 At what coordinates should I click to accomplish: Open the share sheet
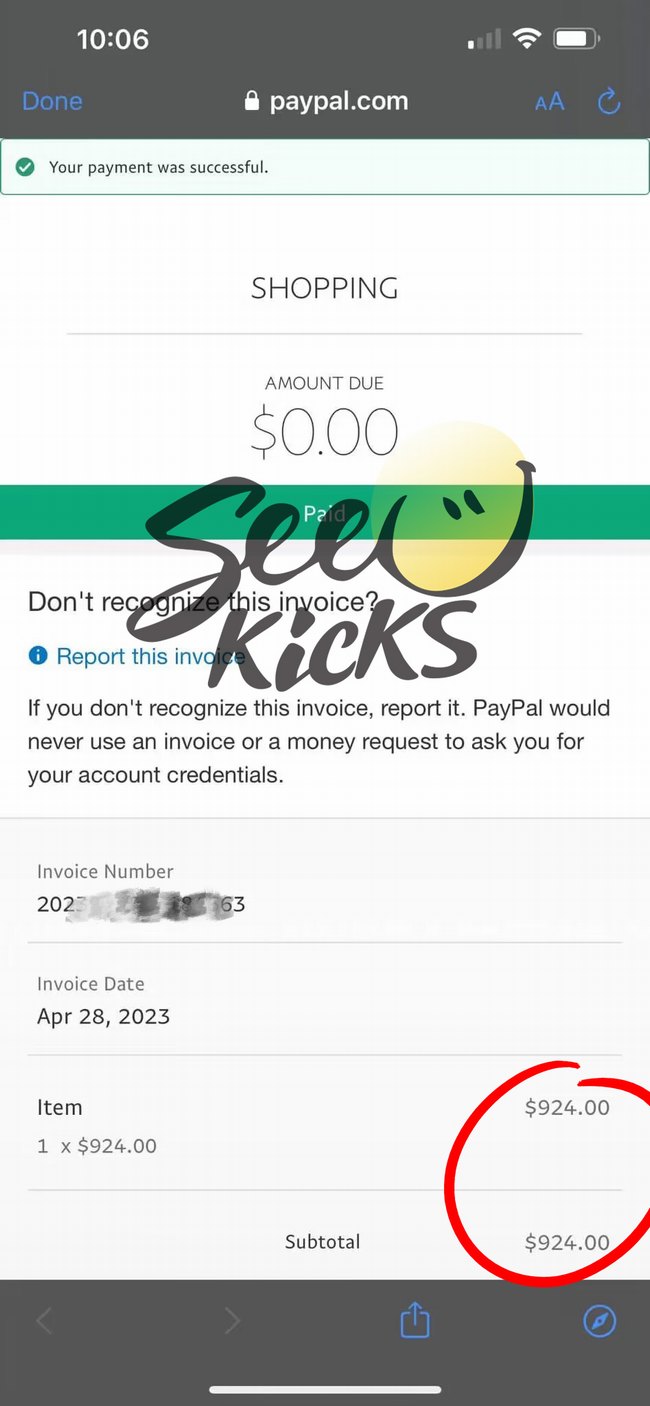[x=414, y=1321]
